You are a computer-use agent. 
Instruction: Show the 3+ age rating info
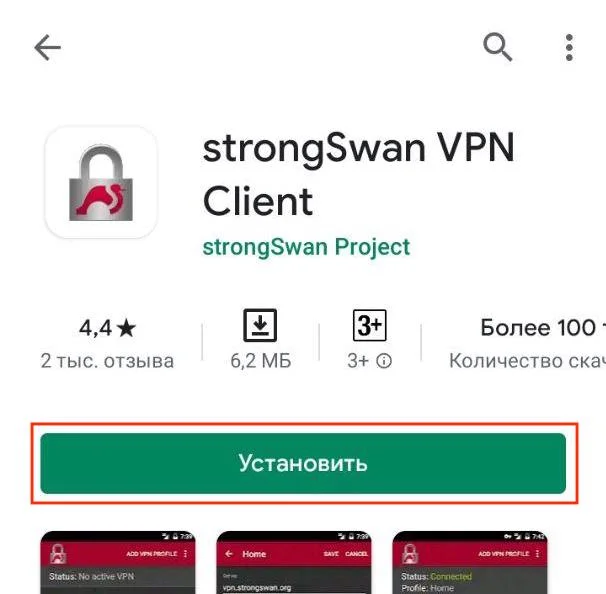tap(370, 342)
